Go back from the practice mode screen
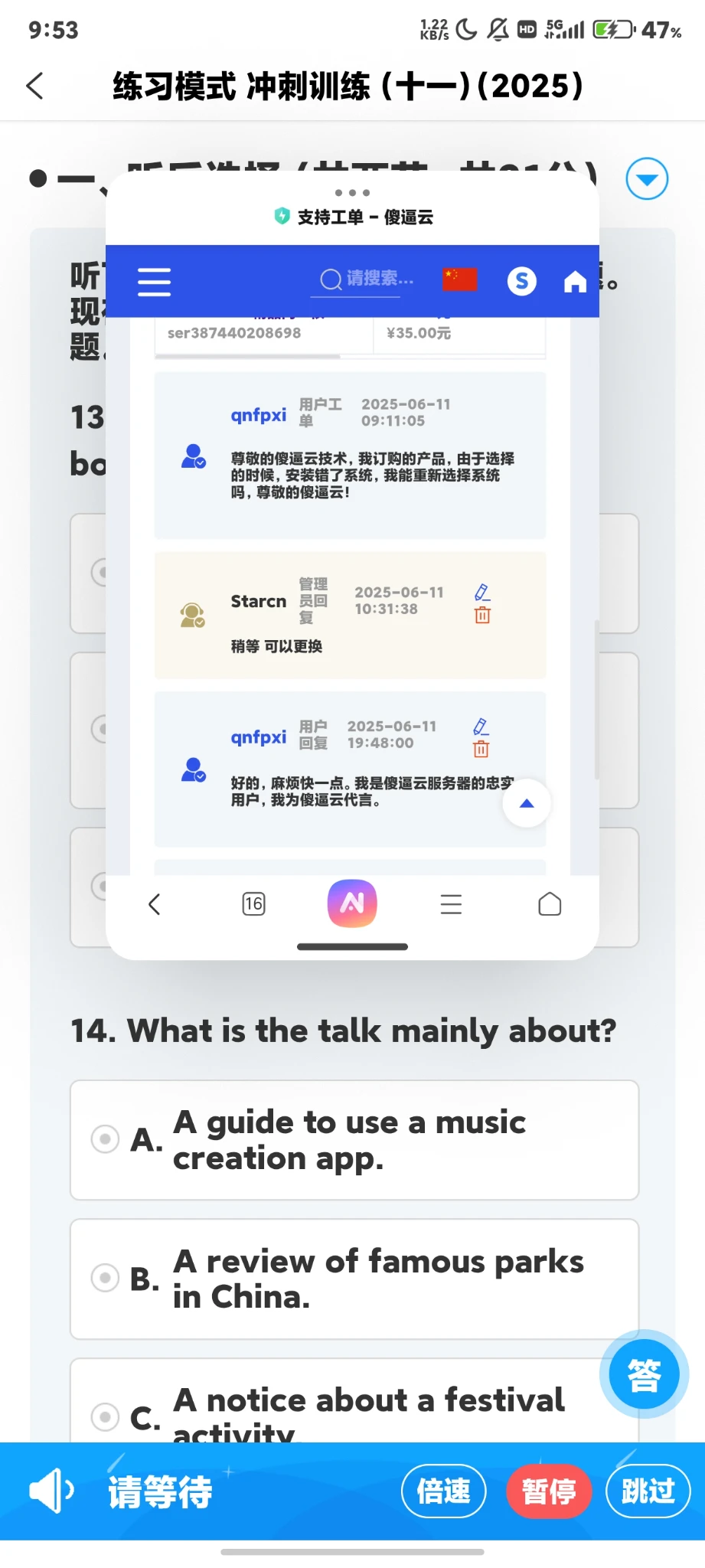 click(35, 86)
